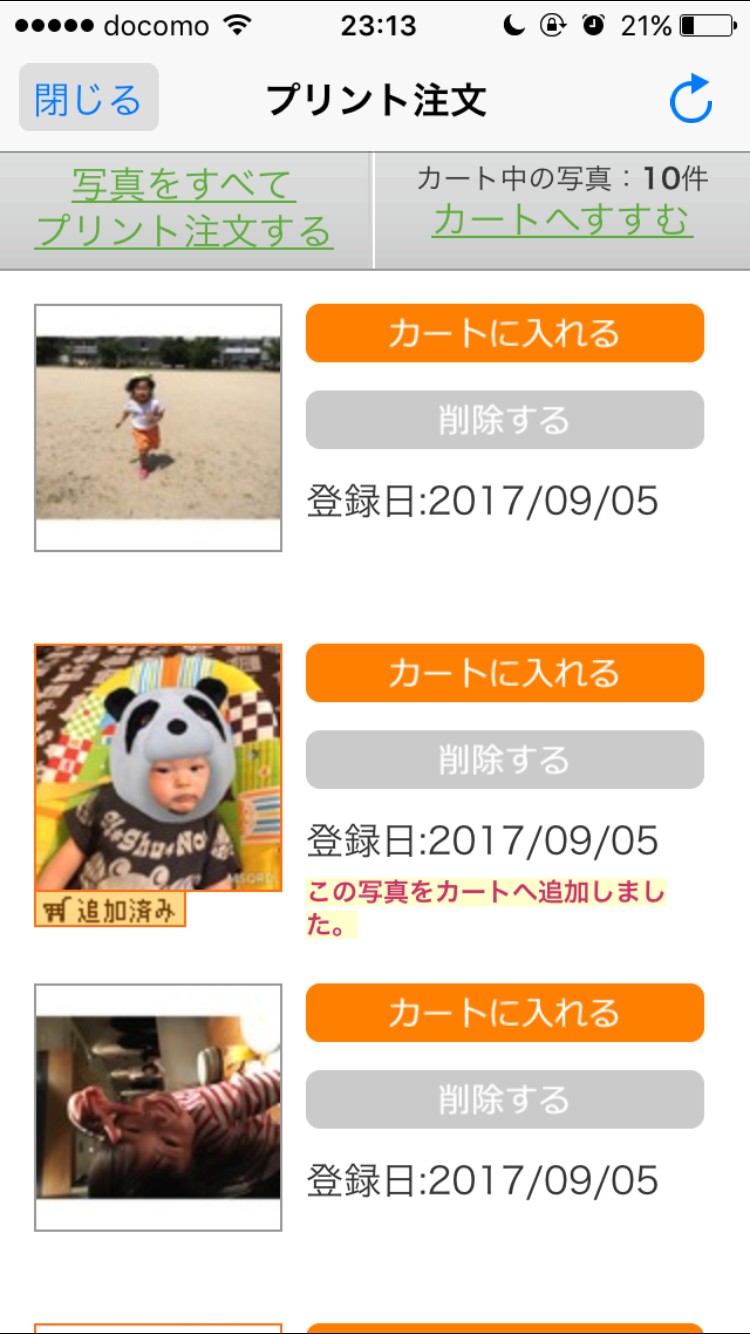Tap the 閉じる close button
Viewport: 750px width, 1334px height.
pyautogui.click(x=88, y=98)
